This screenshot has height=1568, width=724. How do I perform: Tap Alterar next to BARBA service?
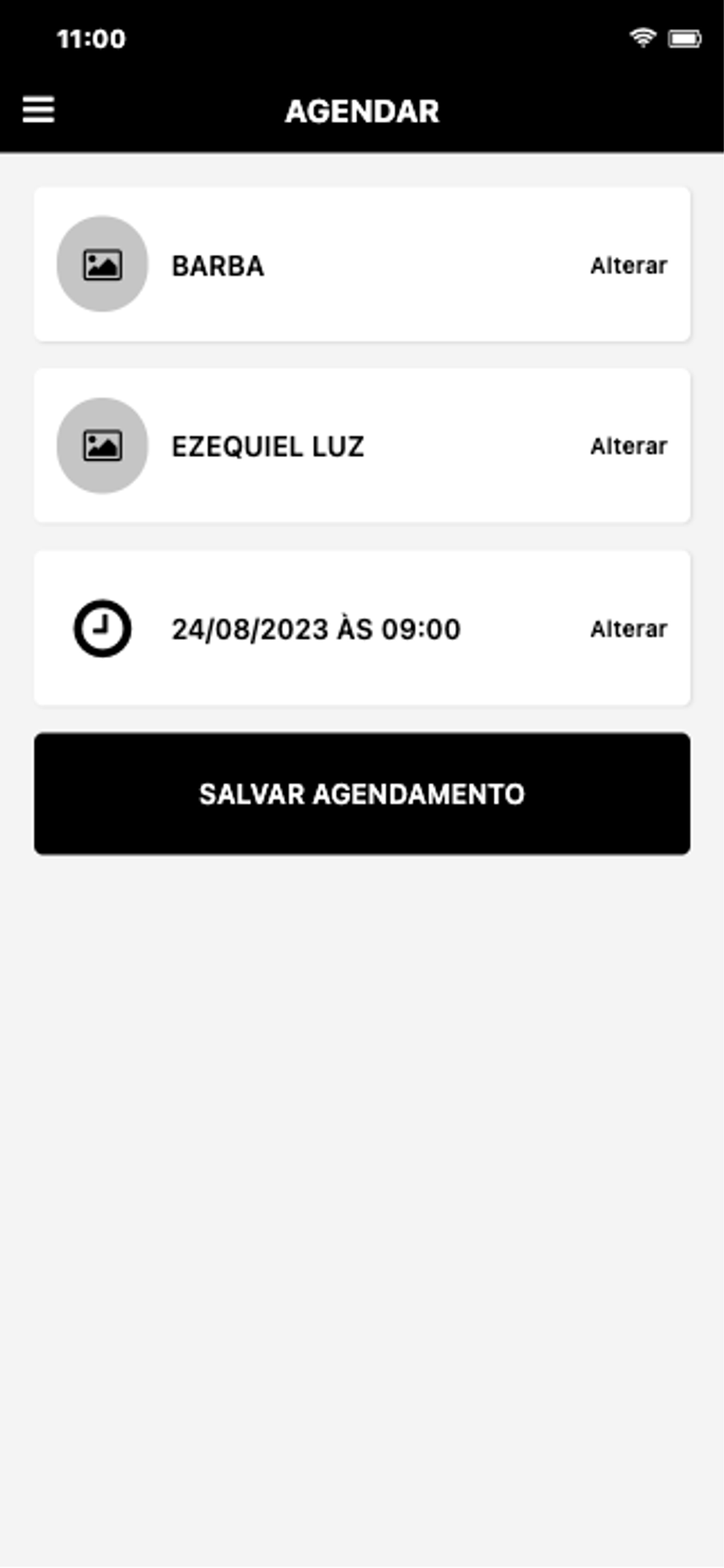[x=628, y=266]
